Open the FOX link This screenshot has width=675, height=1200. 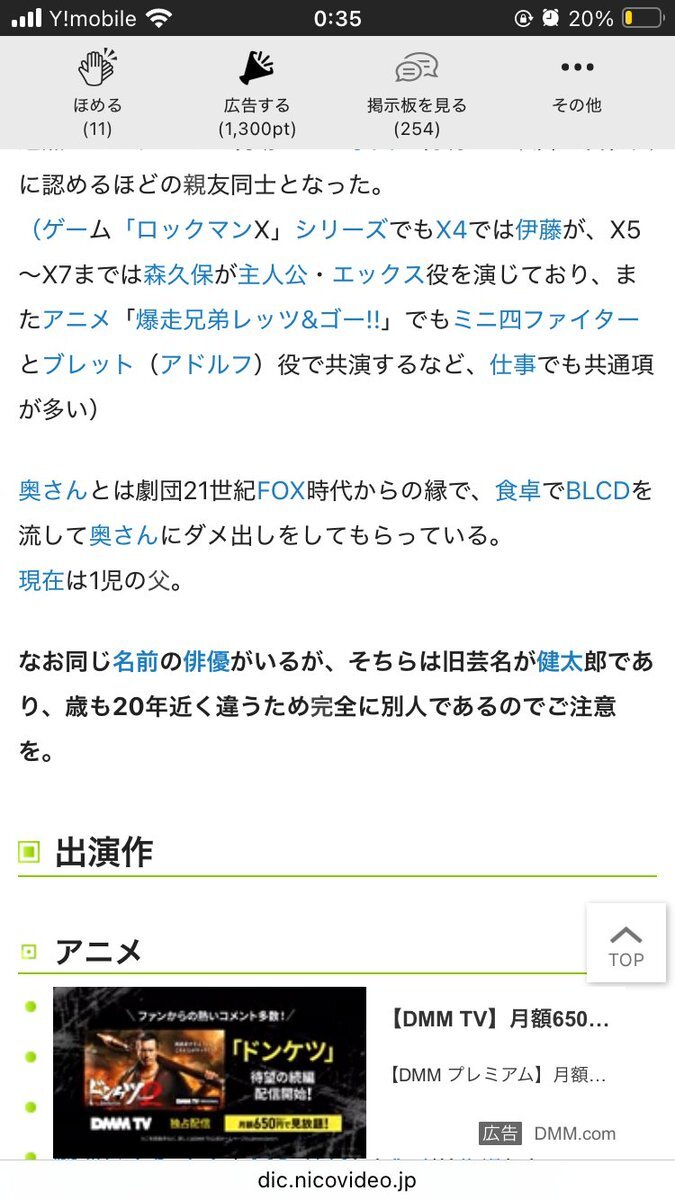pos(281,491)
